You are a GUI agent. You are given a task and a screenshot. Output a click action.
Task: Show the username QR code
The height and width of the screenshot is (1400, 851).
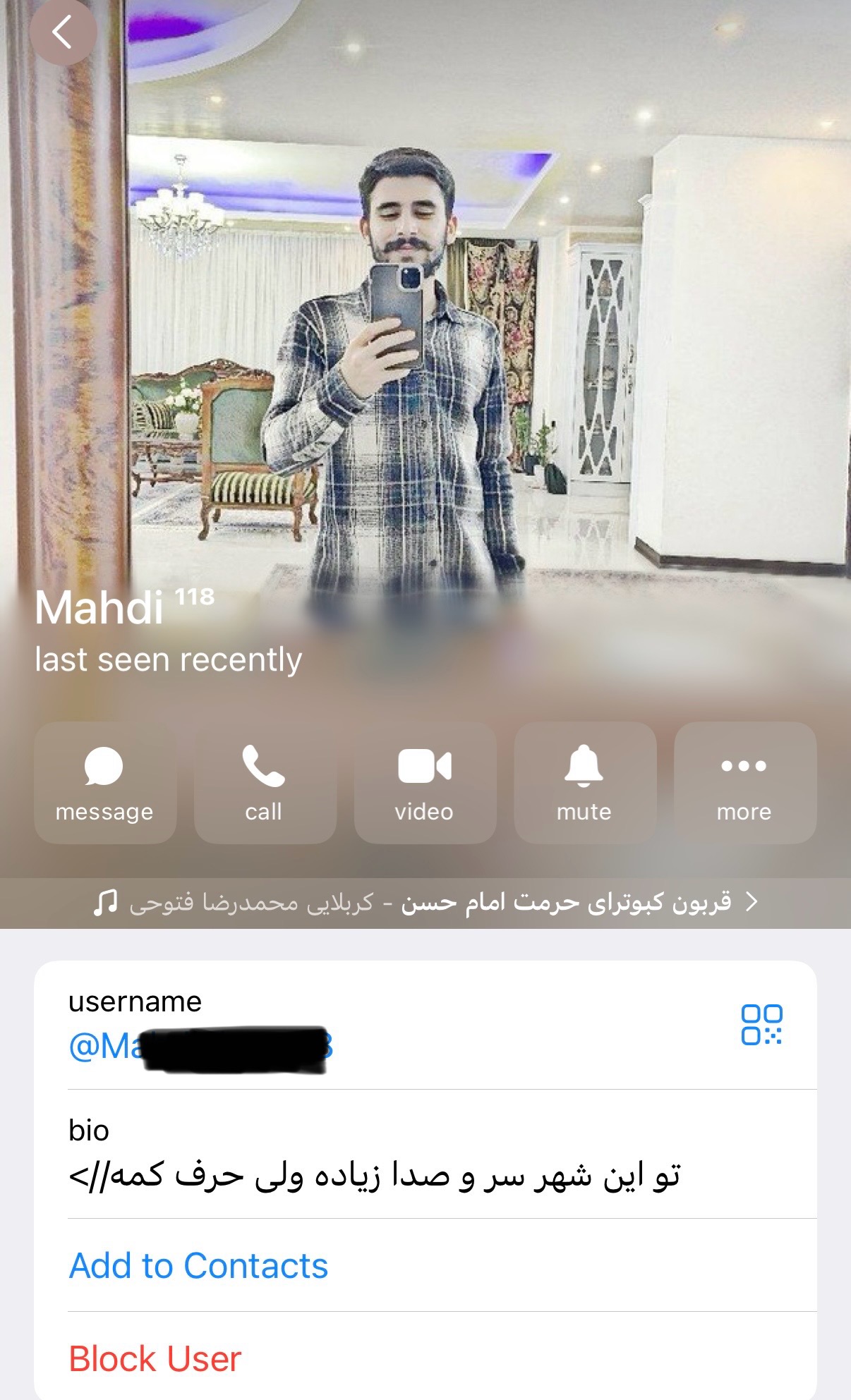click(x=761, y=1025)
